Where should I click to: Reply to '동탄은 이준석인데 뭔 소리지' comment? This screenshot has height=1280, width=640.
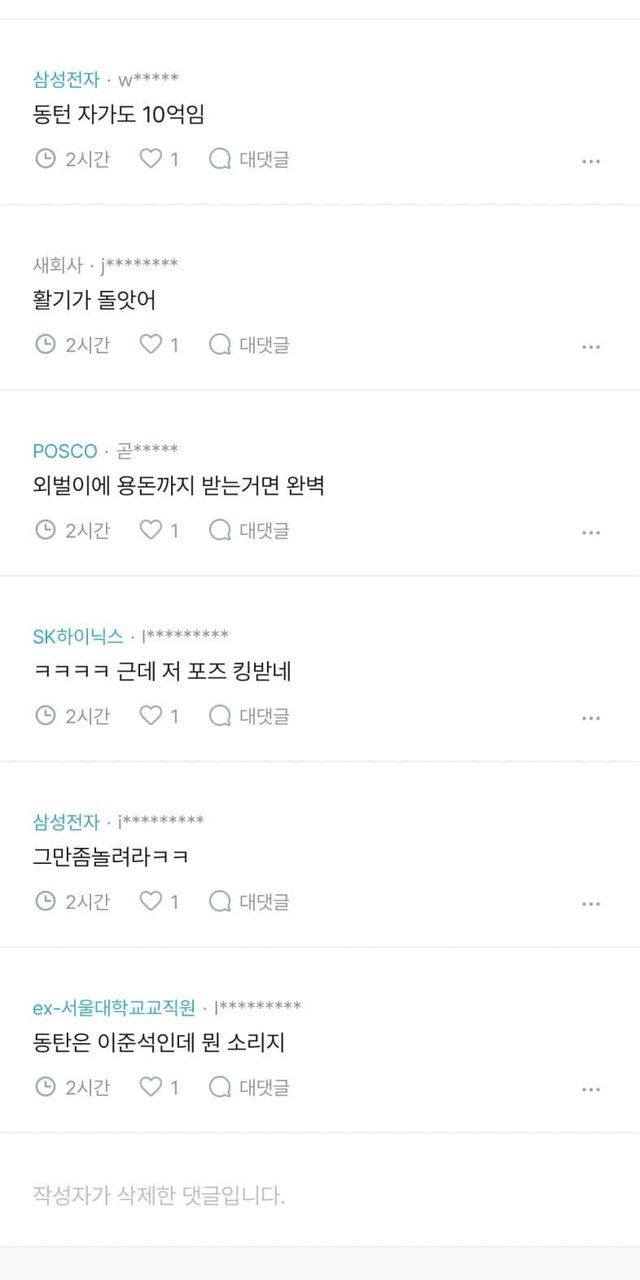[249, 1087]
